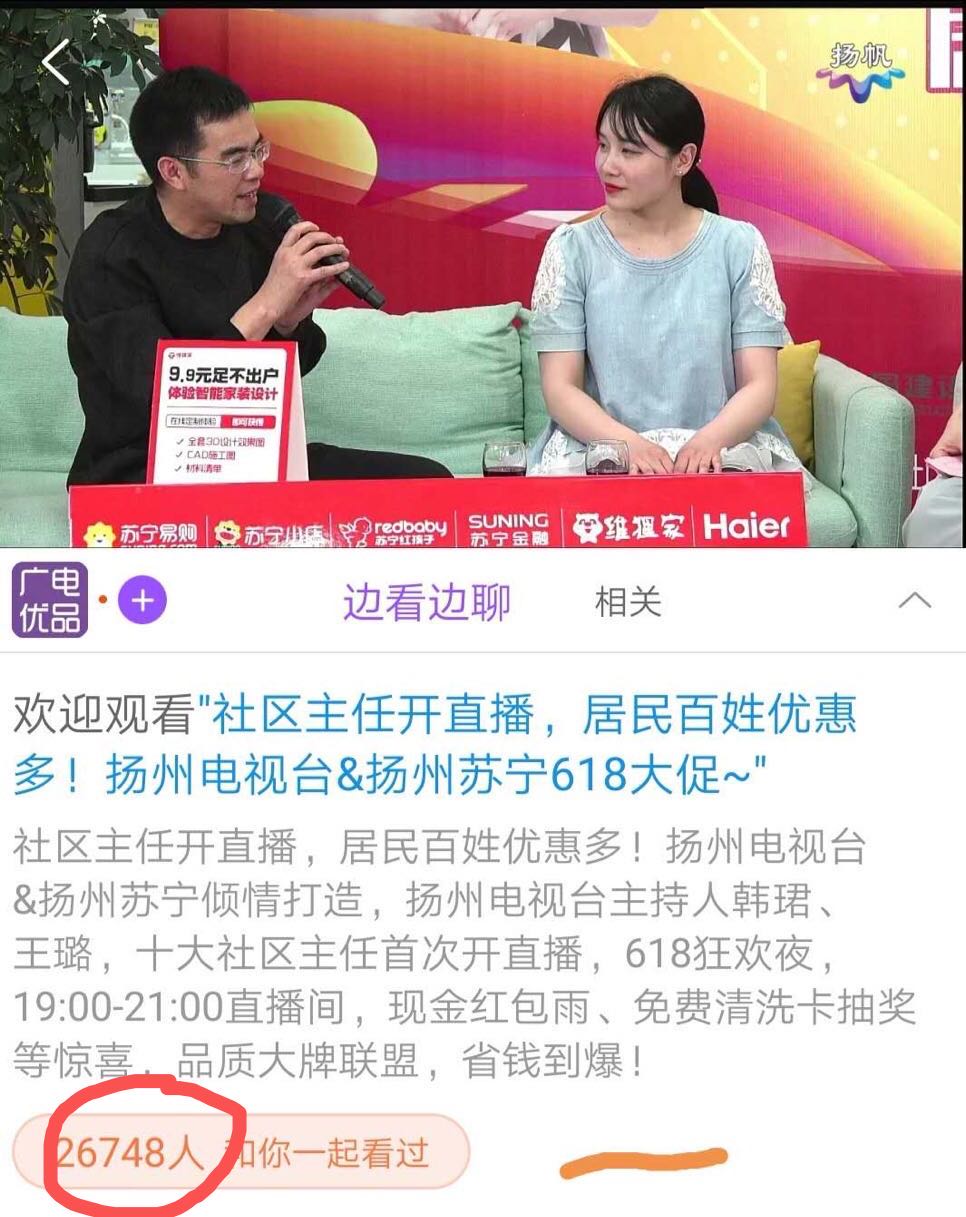Open the 广电优品 channel avatar

49,601
